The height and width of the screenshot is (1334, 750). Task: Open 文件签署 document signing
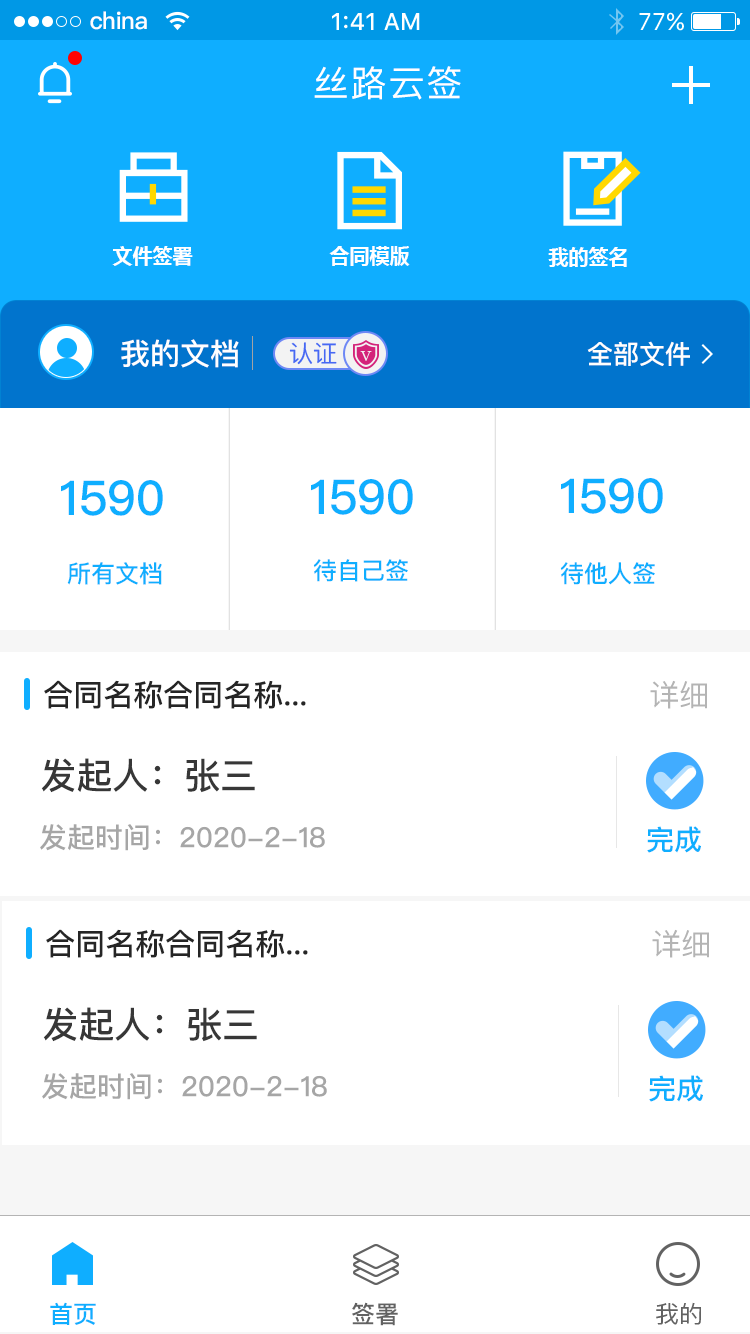point(153,210)
